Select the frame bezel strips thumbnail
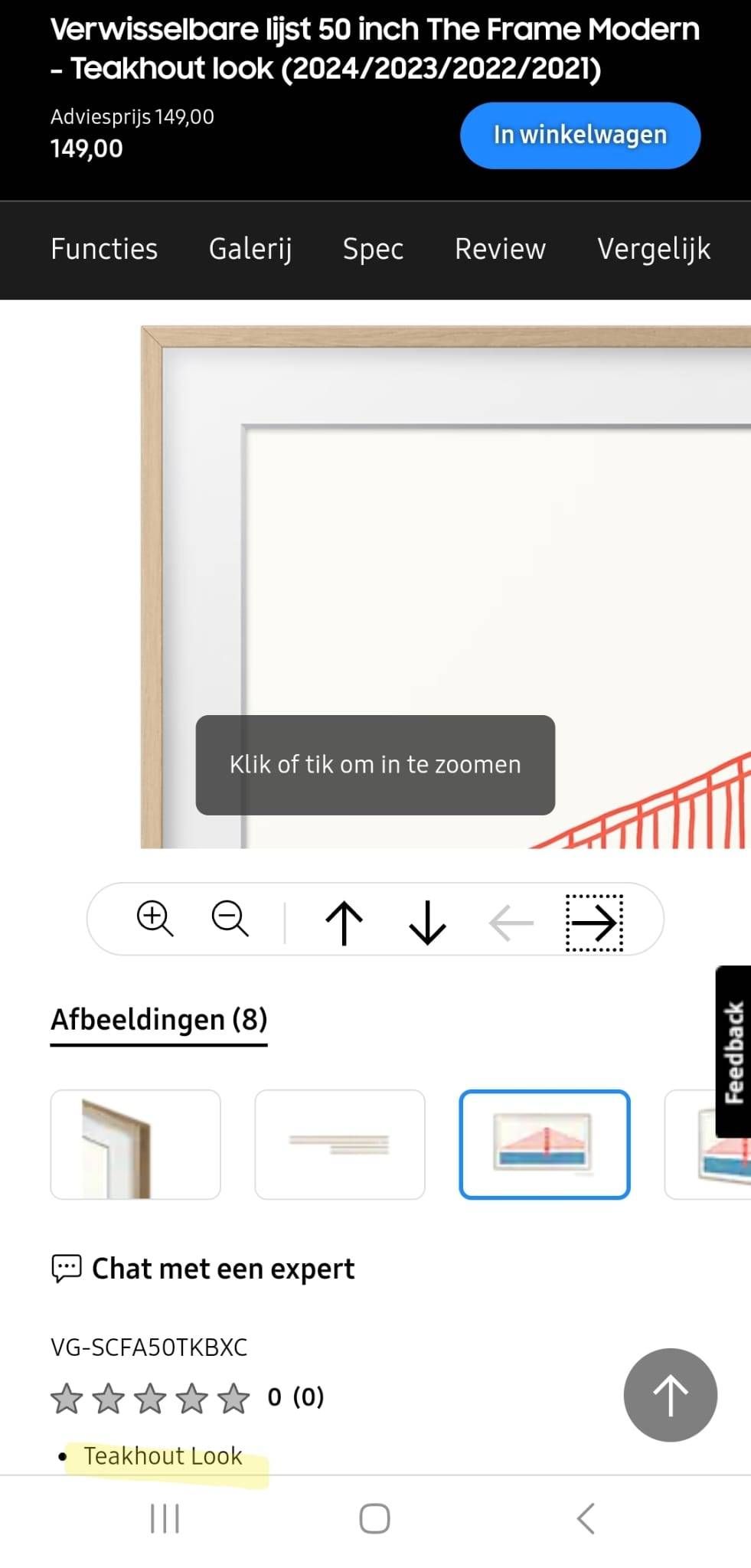This screenshot has width=751, height=1568. coord(339,1144)
